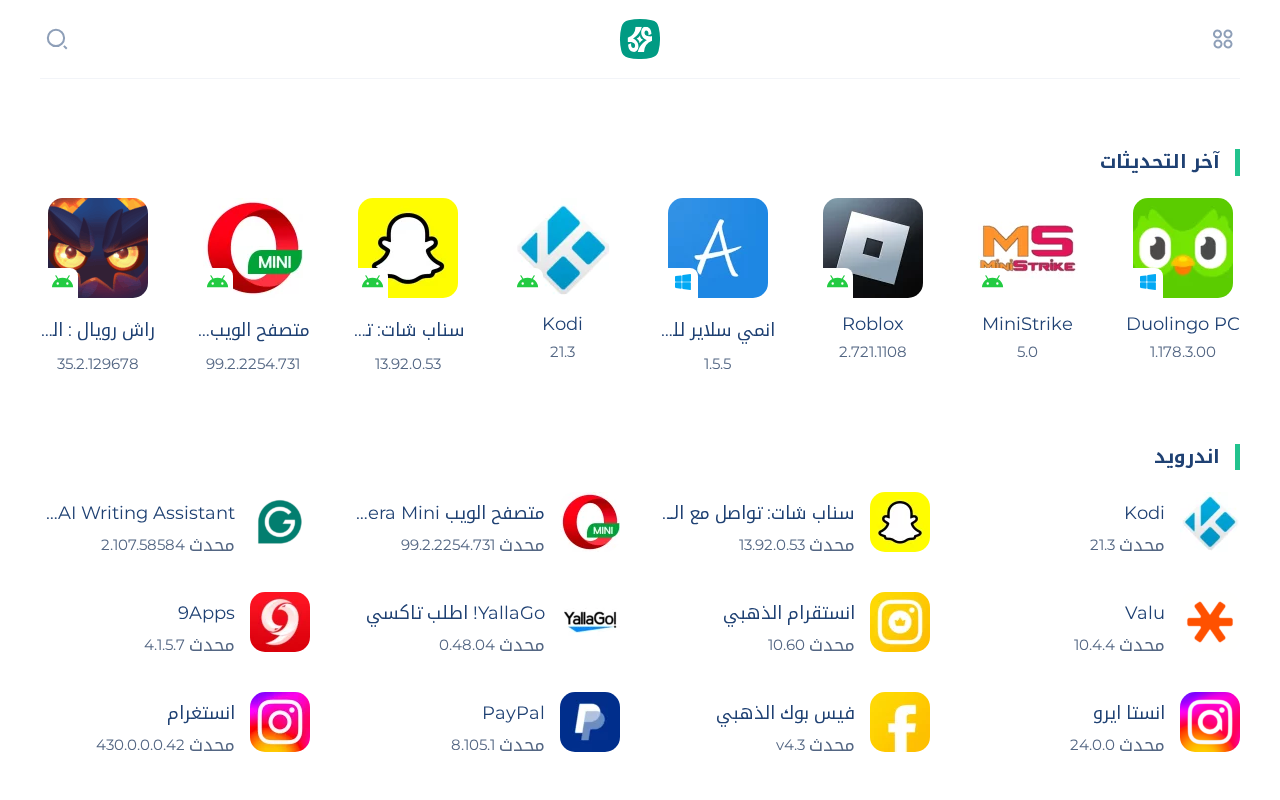
Task: Open آخر التحديثات section heading
Action: click(1160, 162)
